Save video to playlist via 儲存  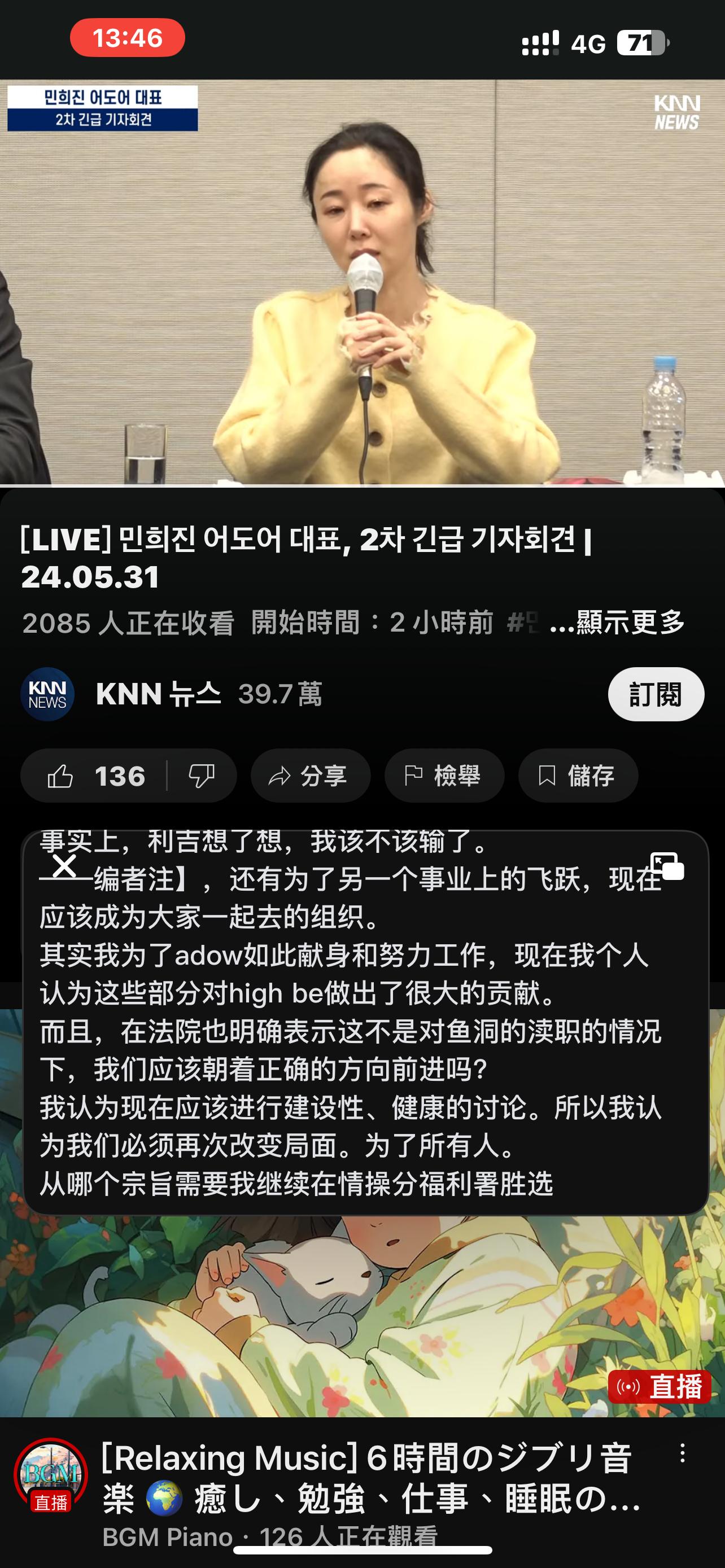tap(578, 776)
